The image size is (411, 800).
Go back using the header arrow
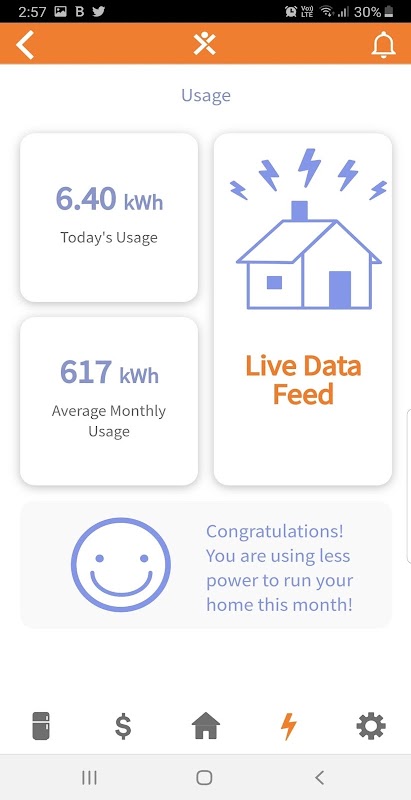click(x=25, y=44)
